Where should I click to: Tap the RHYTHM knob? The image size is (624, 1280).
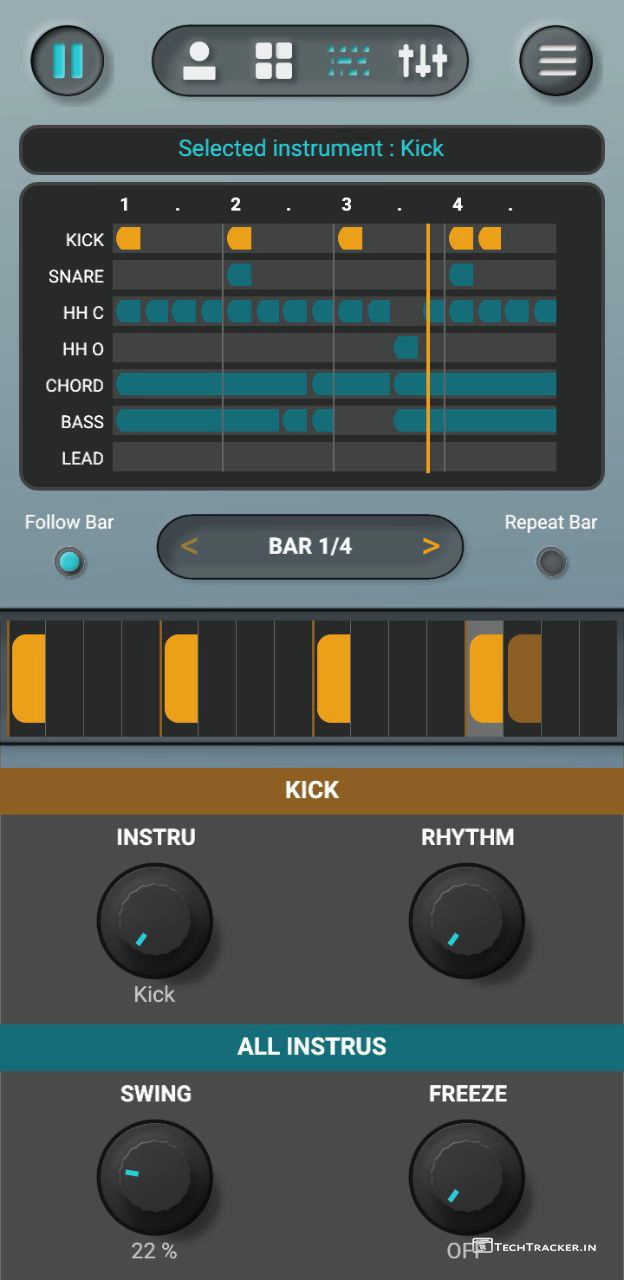tap(467, 920)
